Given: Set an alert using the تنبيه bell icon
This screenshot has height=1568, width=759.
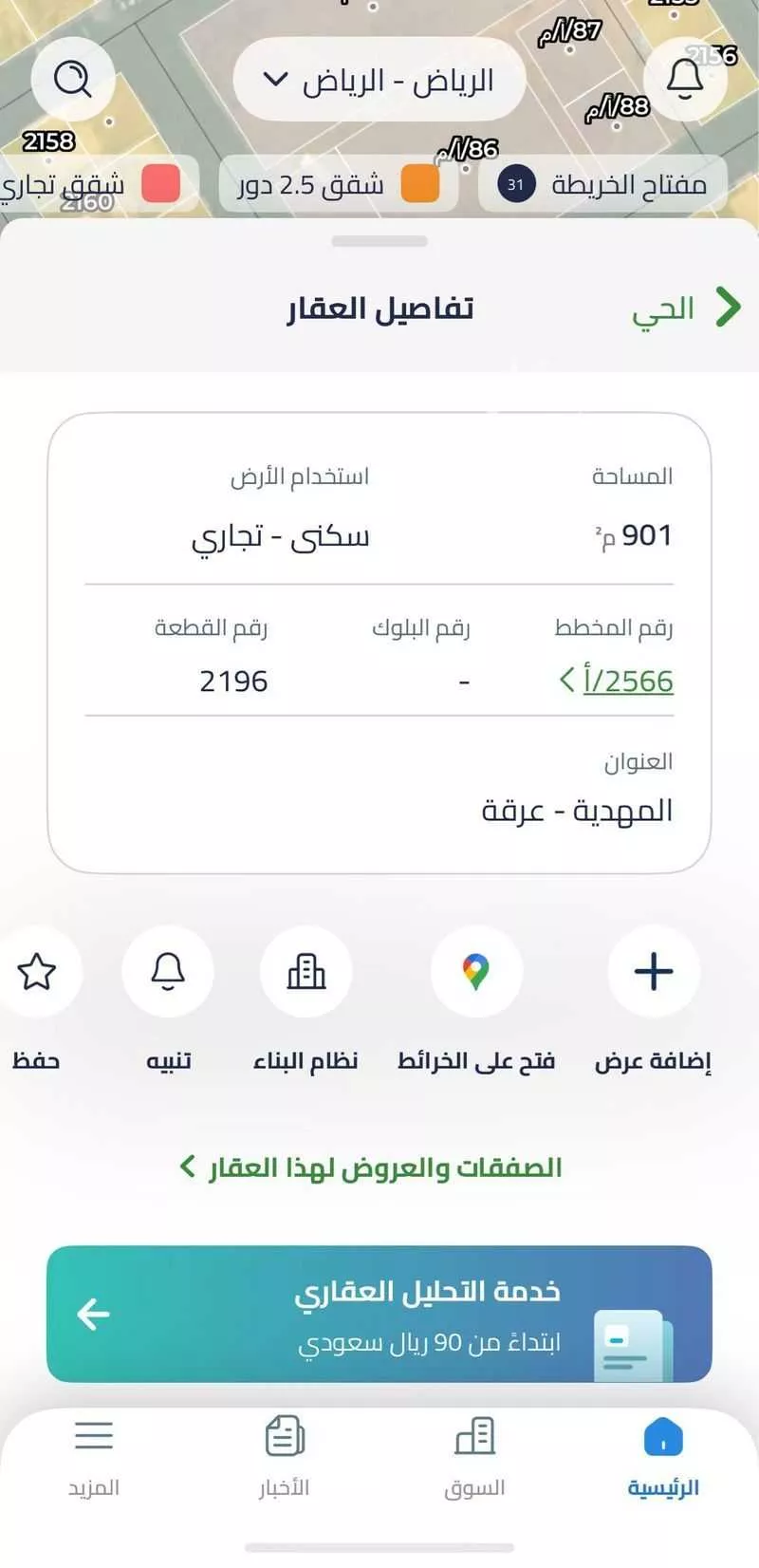Looking at the screenshot, I should (168, 972).
